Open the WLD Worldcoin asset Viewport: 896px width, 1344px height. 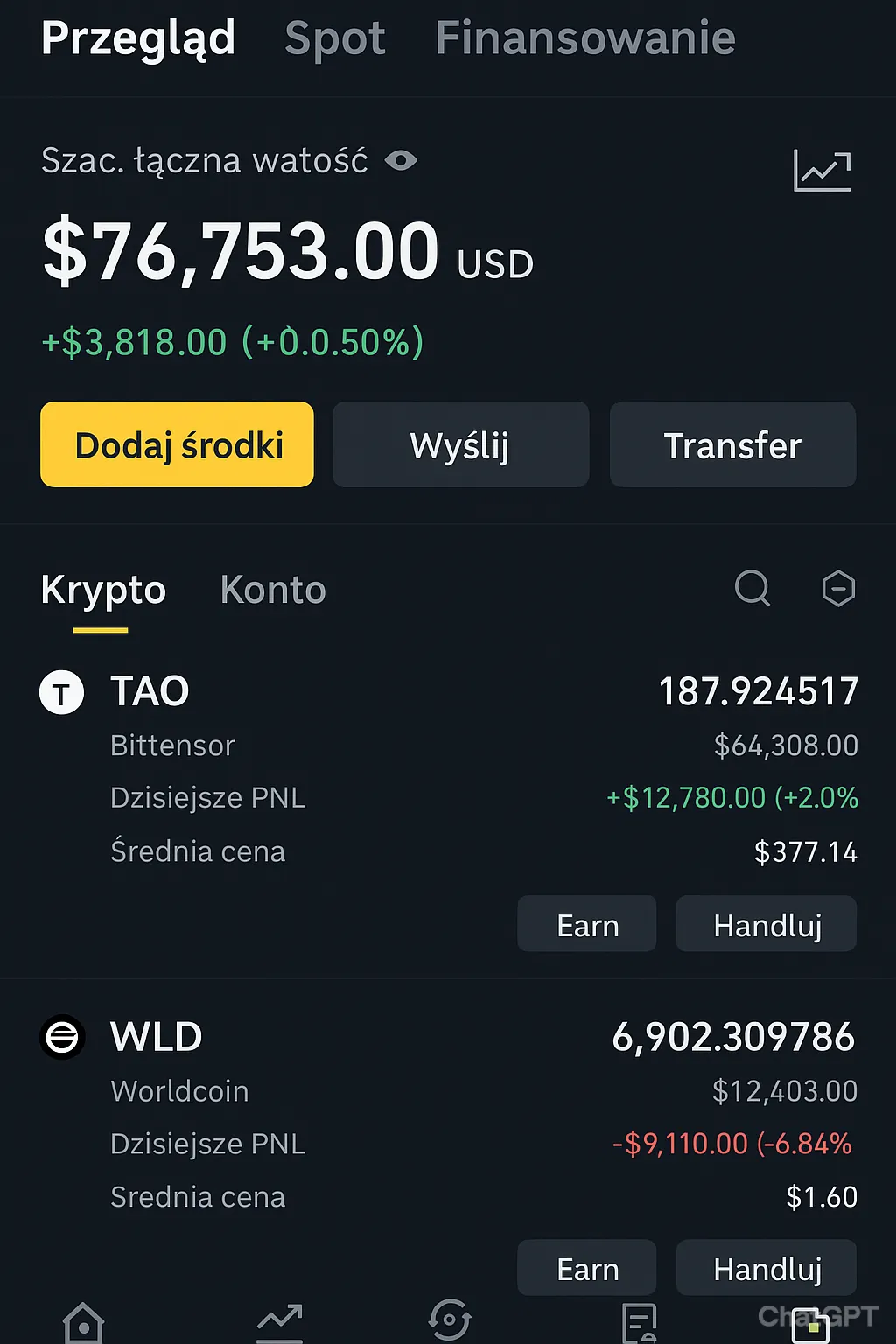[157, 1037]
